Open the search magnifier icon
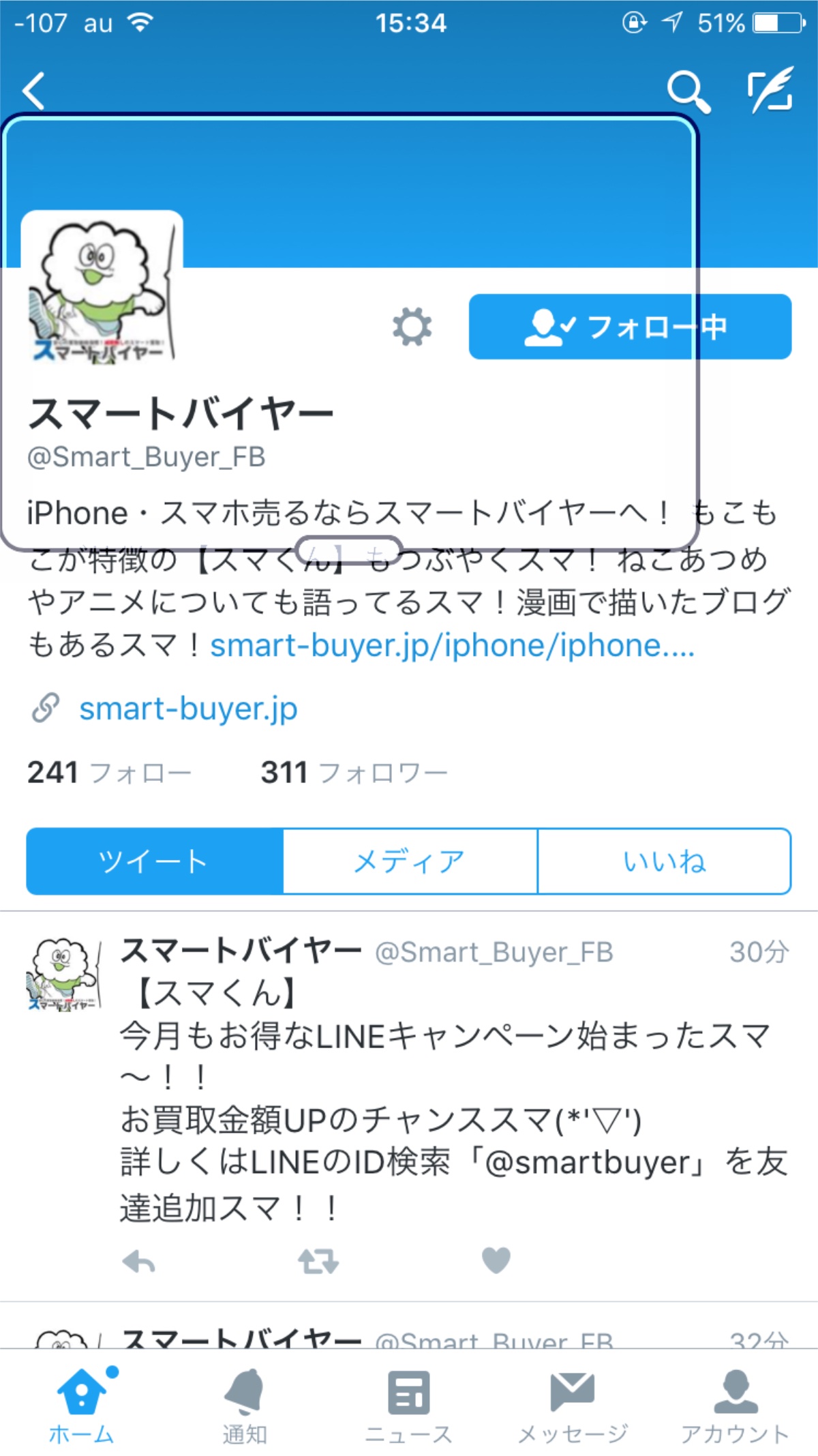Viewport: 818px width, 1456px height. point(688,91)
